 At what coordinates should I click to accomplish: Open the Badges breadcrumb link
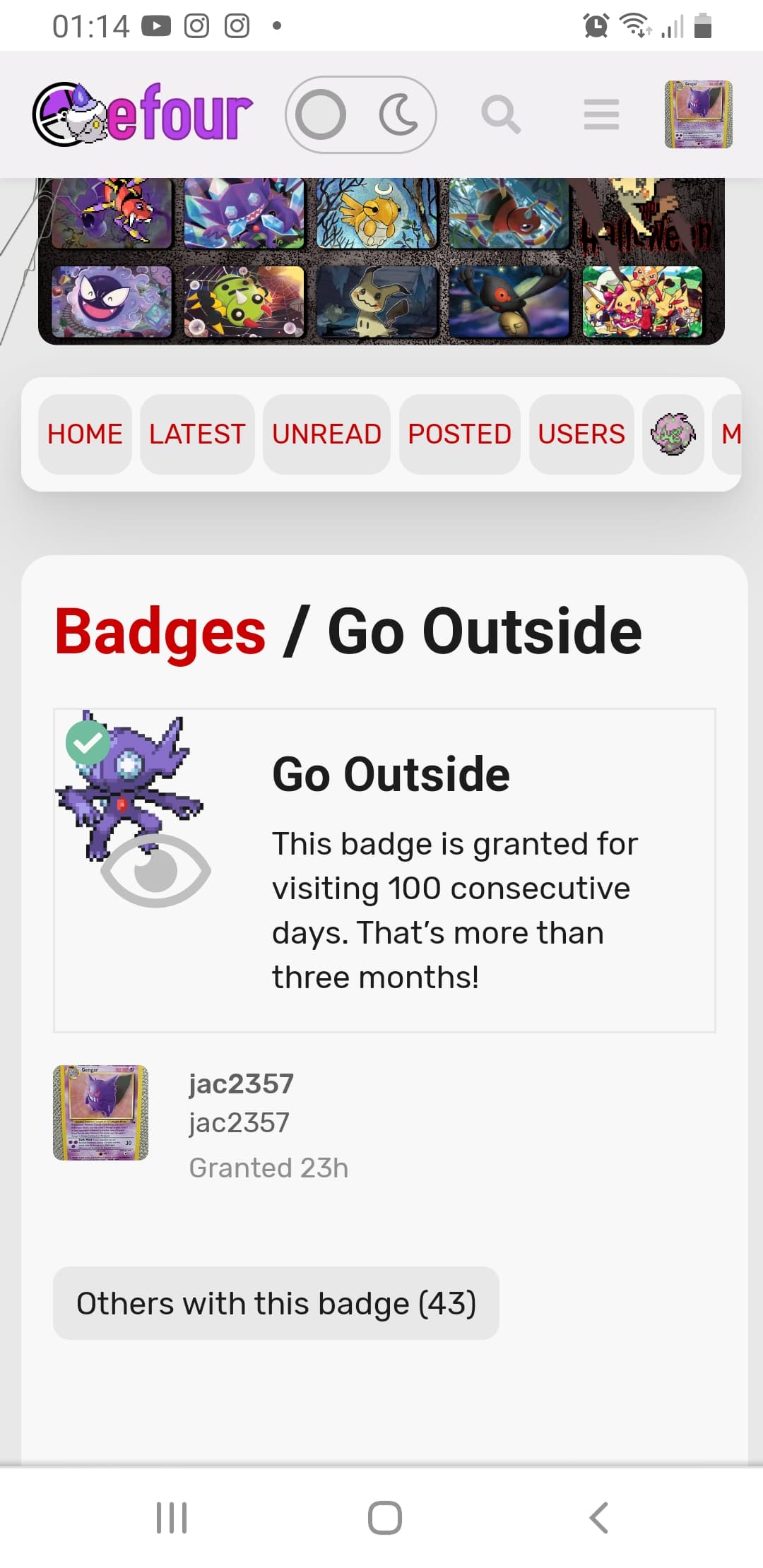160,631
